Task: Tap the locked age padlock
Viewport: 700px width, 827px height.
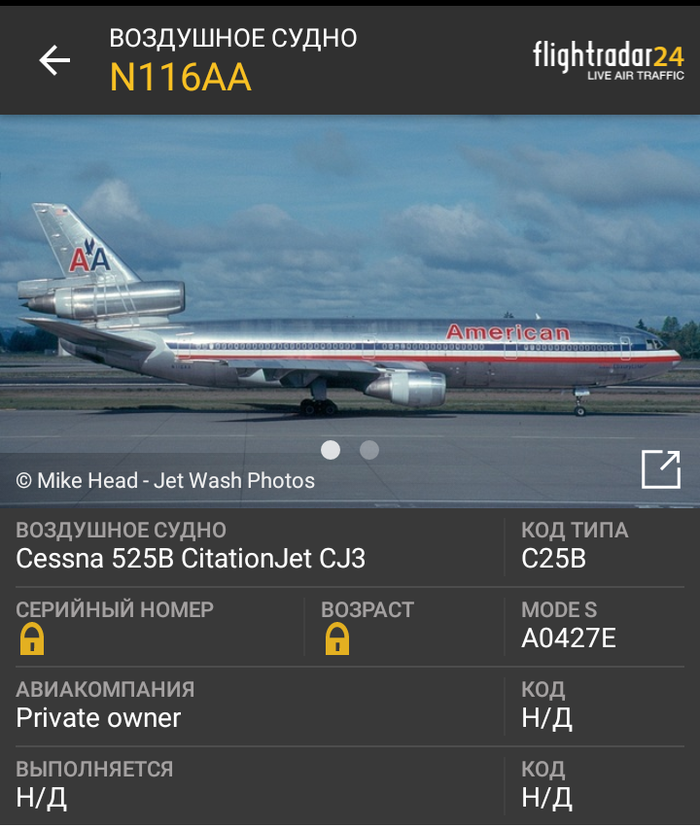Action: tap(337, 639)
